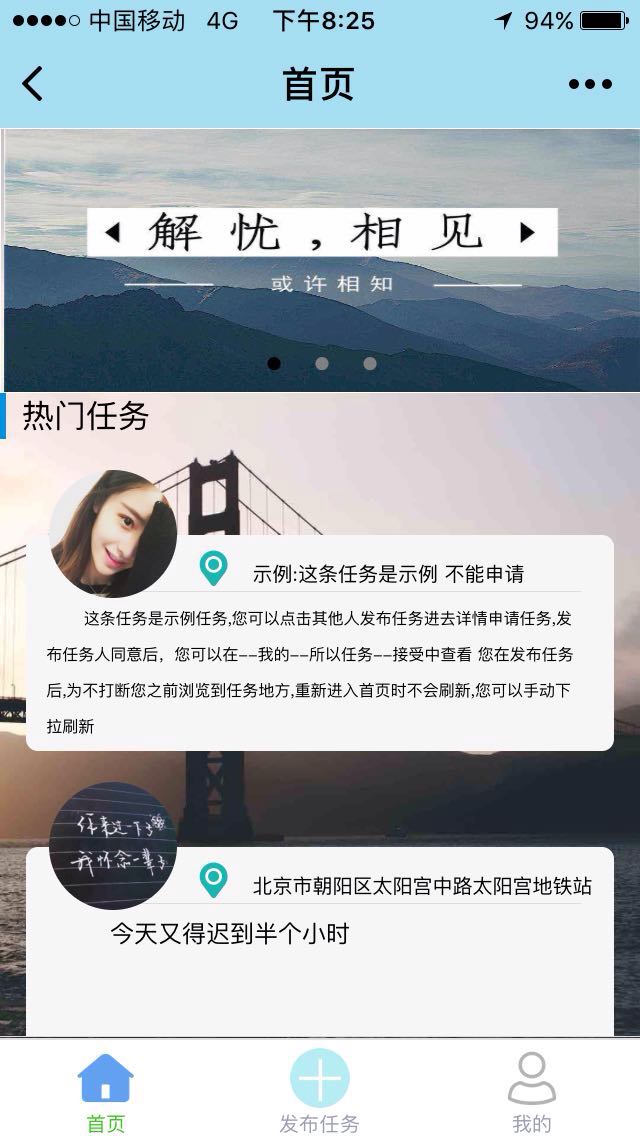Jump to the third banner page dot
The width and height of the screenshot is (640, 1136).
(370, 364)
